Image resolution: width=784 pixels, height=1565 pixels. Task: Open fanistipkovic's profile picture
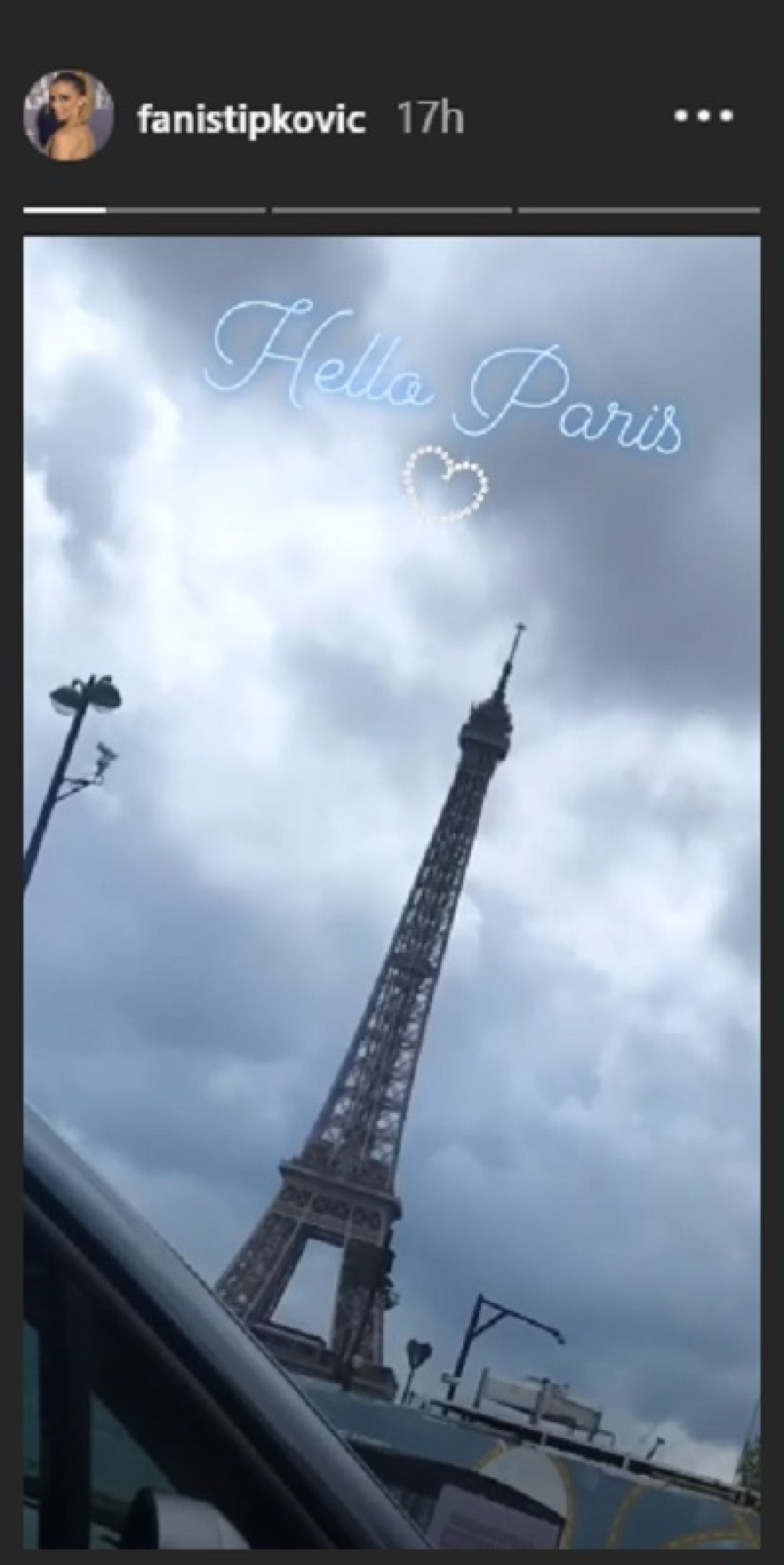click(x=61, y=119)
